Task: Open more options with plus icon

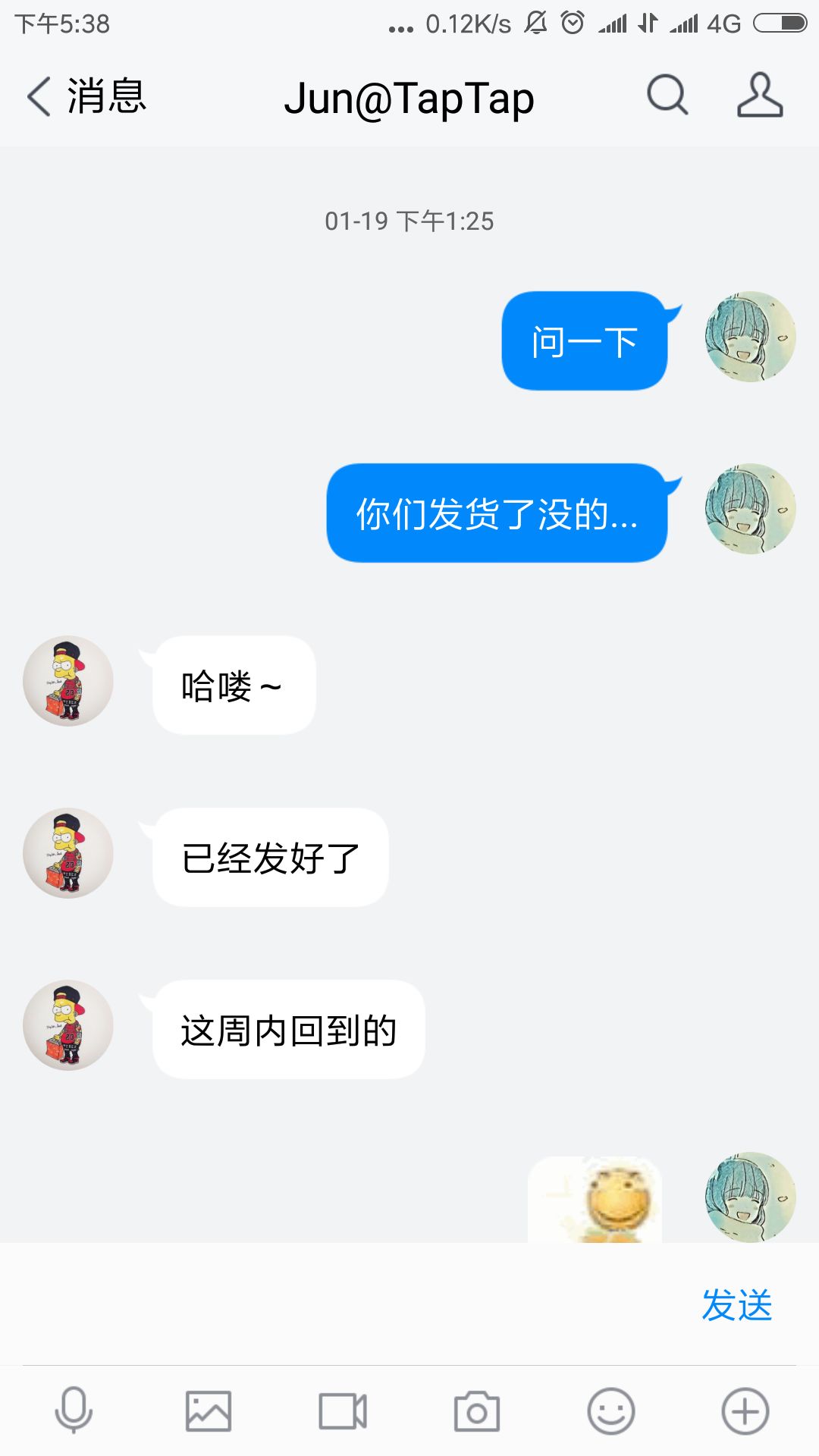Action: tap(745, 1411)
